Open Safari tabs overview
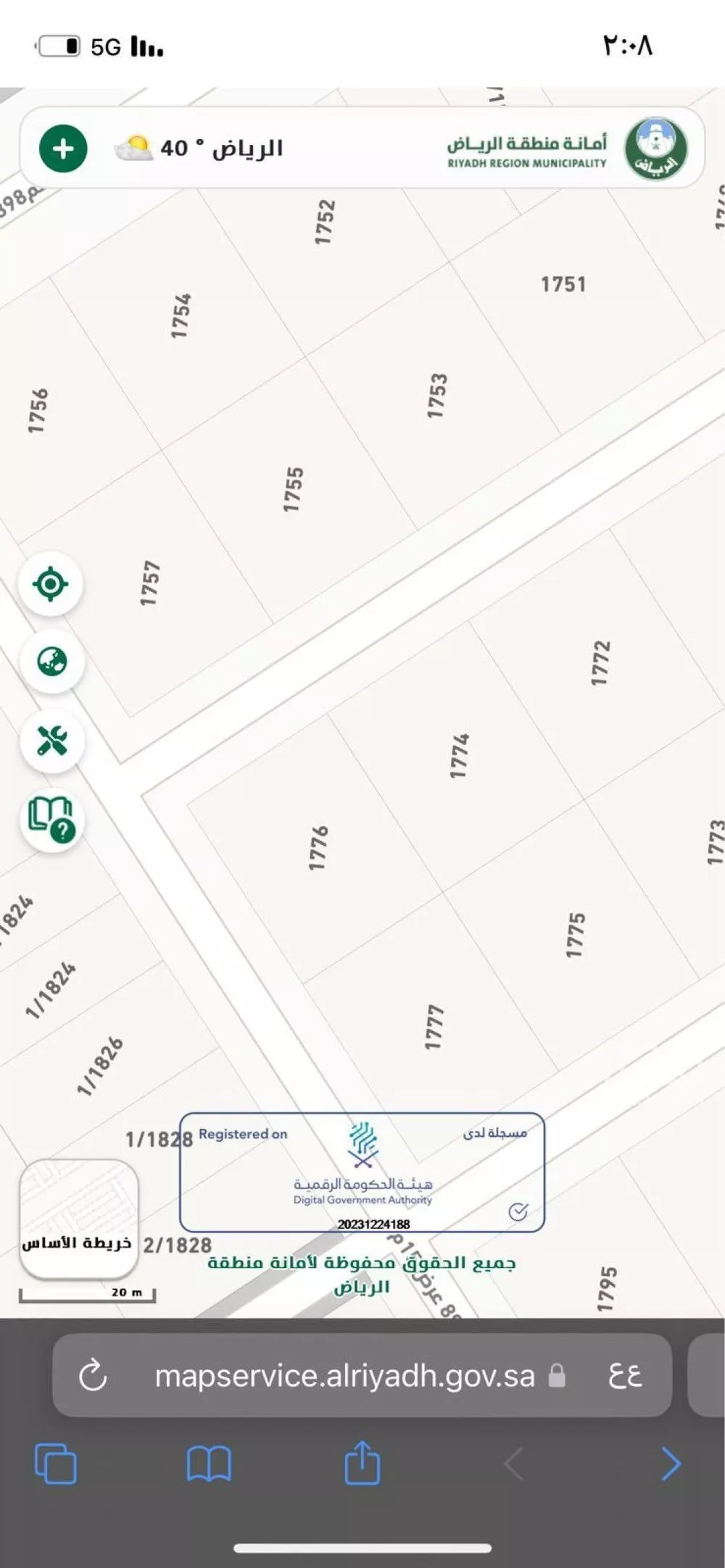Viewport: 725px width, 1568px height. pyautogui.click(x=56, y=1464)
